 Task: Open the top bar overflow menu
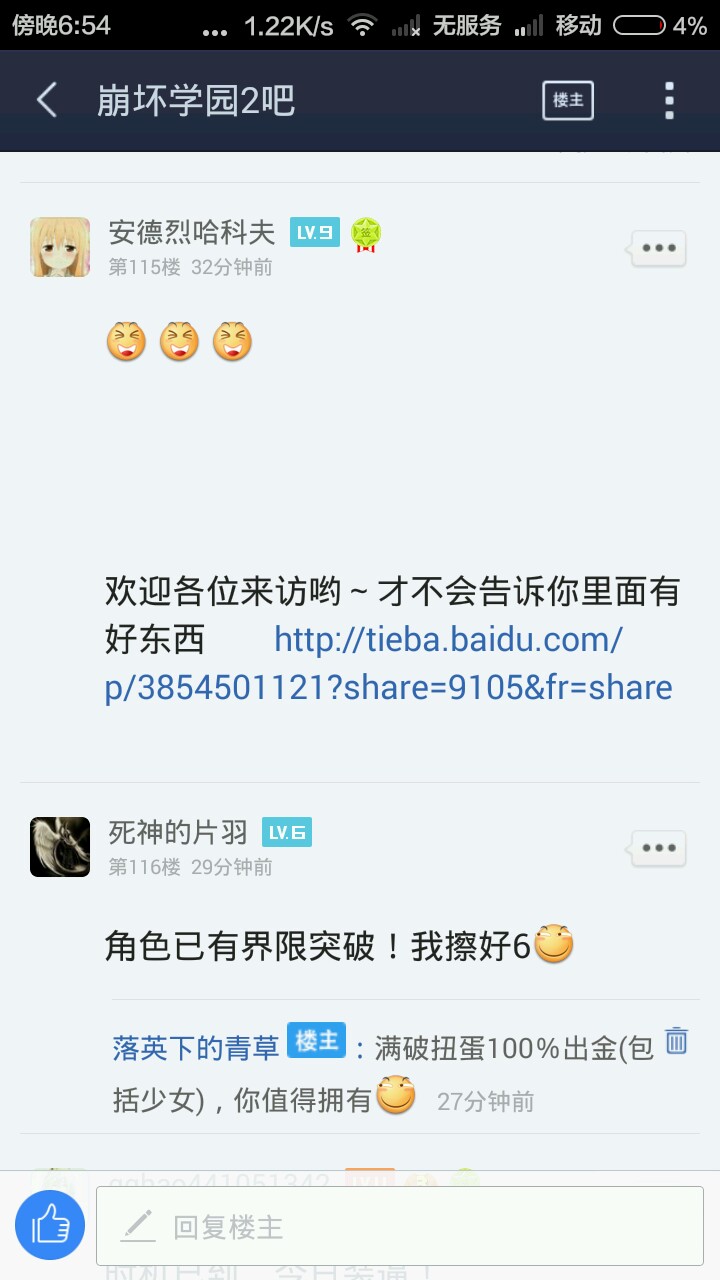pyautogui.click(x=669, y=100)
